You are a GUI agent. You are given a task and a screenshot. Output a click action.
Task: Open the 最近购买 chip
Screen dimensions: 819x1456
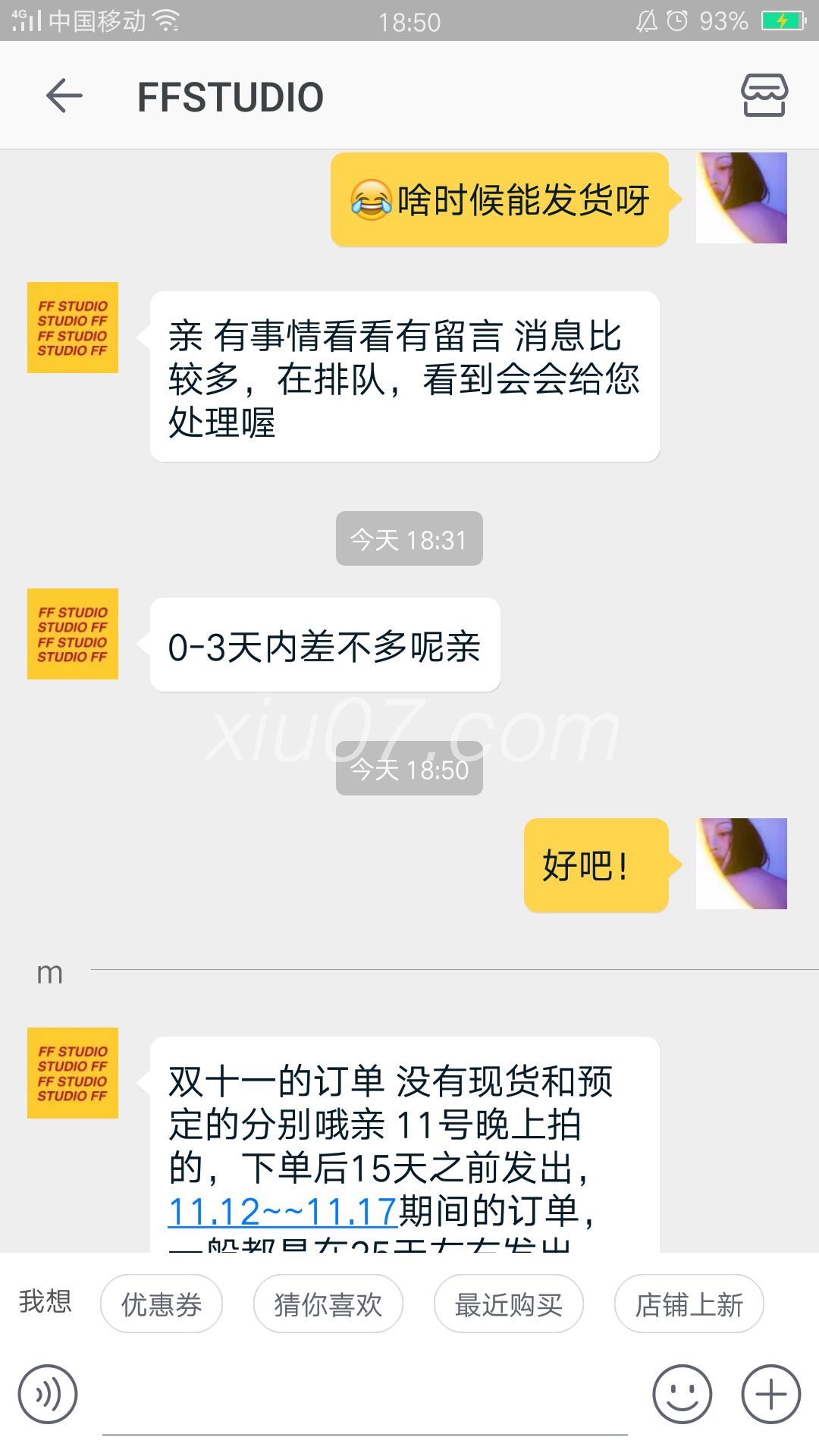click(x=508, y=1304)
